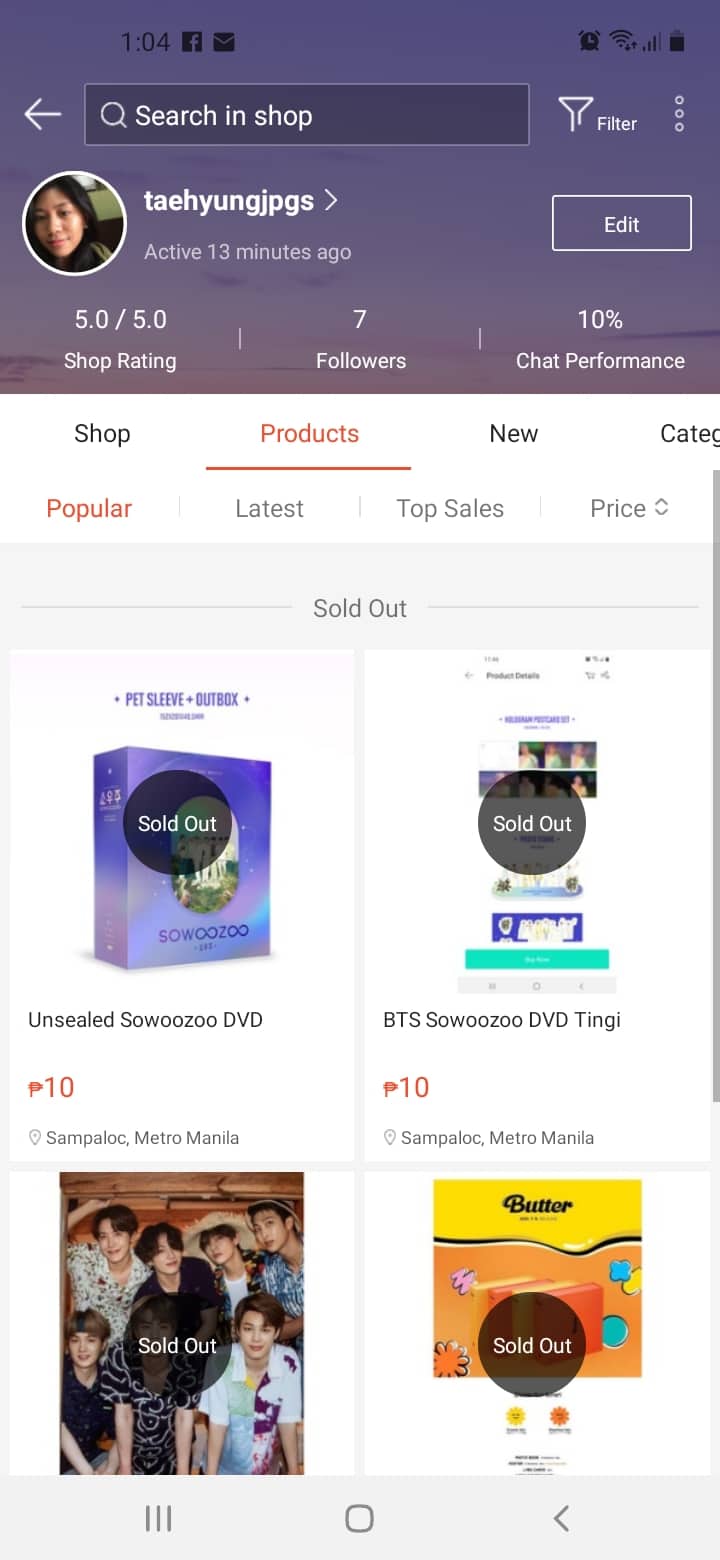Switch to the Shop tab

[102, 433]
